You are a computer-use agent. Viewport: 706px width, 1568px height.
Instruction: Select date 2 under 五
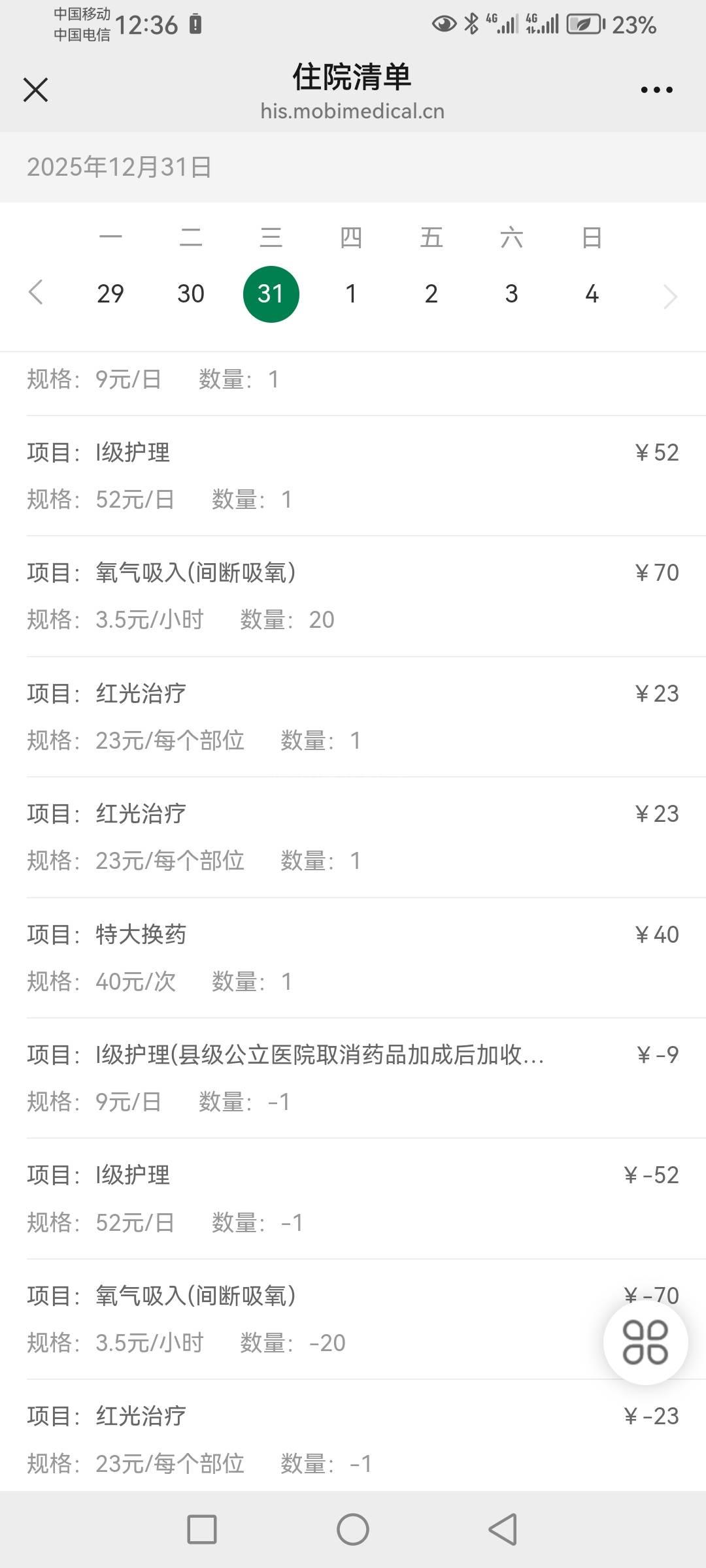tap(431, 294)
